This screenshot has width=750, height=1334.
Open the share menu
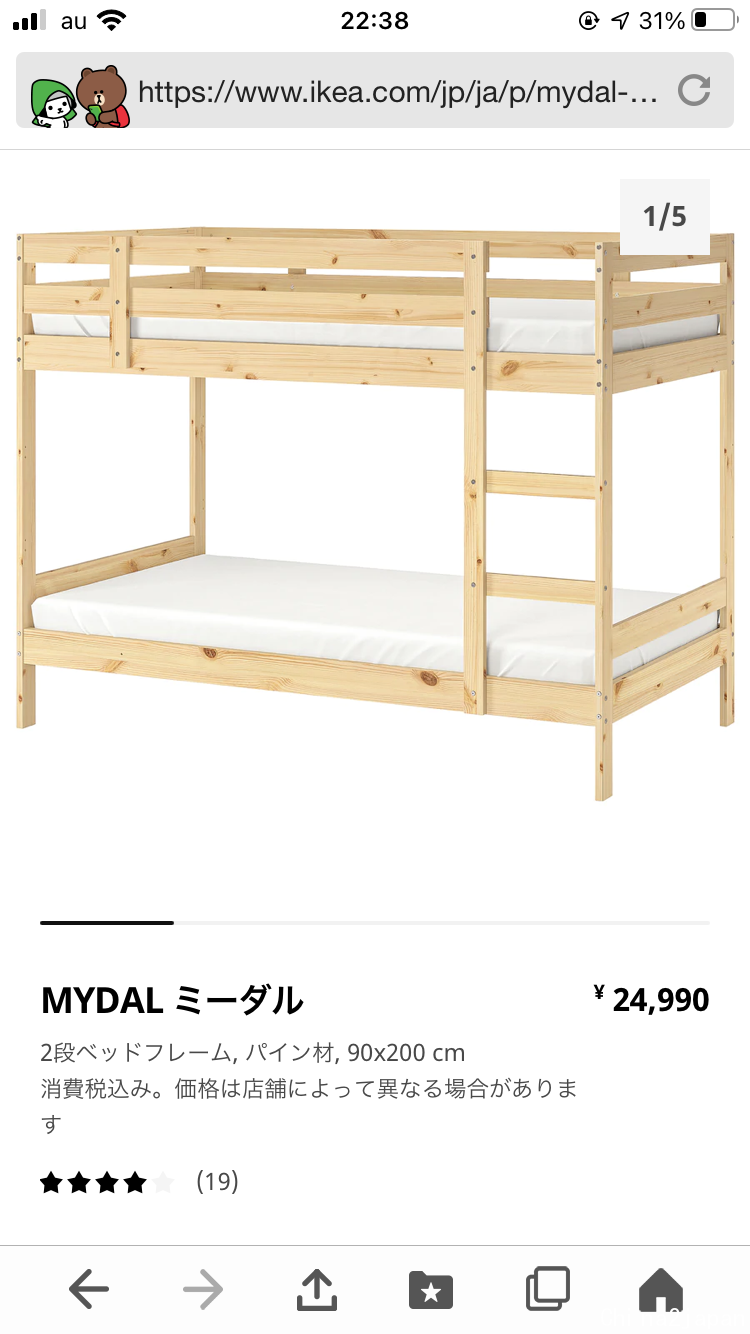click(x=317, y=1290)
